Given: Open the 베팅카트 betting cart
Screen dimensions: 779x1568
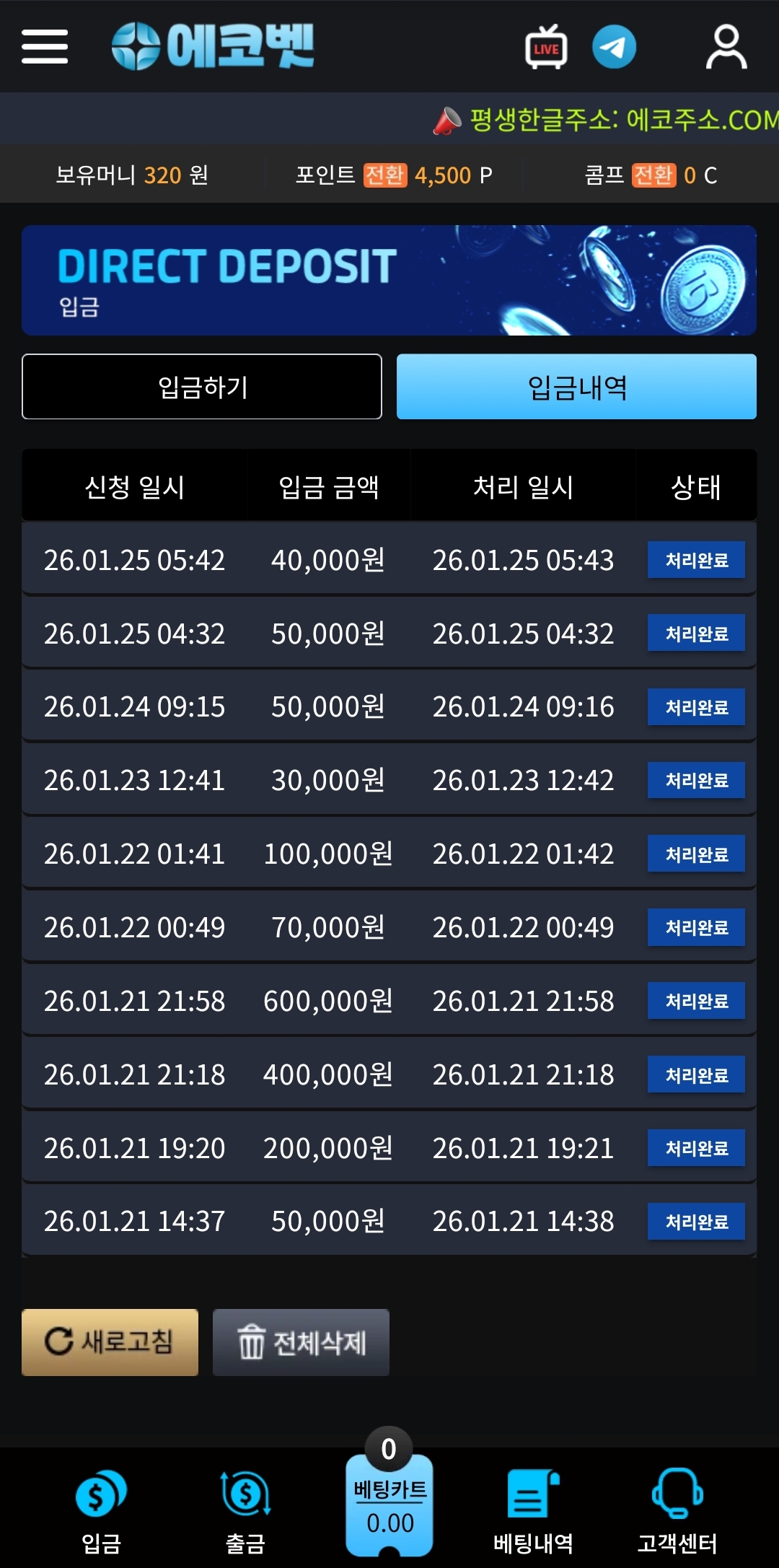Looking at the screenshot, I should point(389,1505).
